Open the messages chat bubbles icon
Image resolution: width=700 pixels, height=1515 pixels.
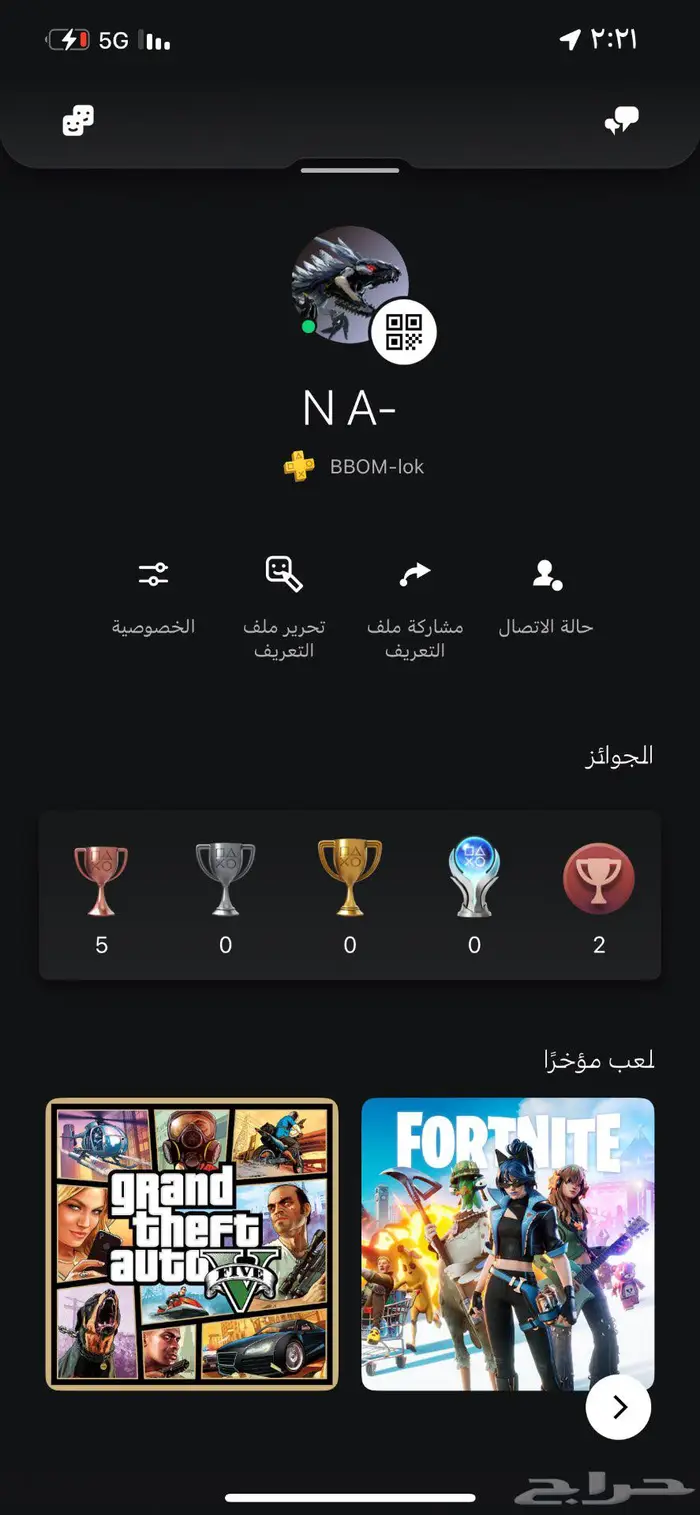click(621, 122)
